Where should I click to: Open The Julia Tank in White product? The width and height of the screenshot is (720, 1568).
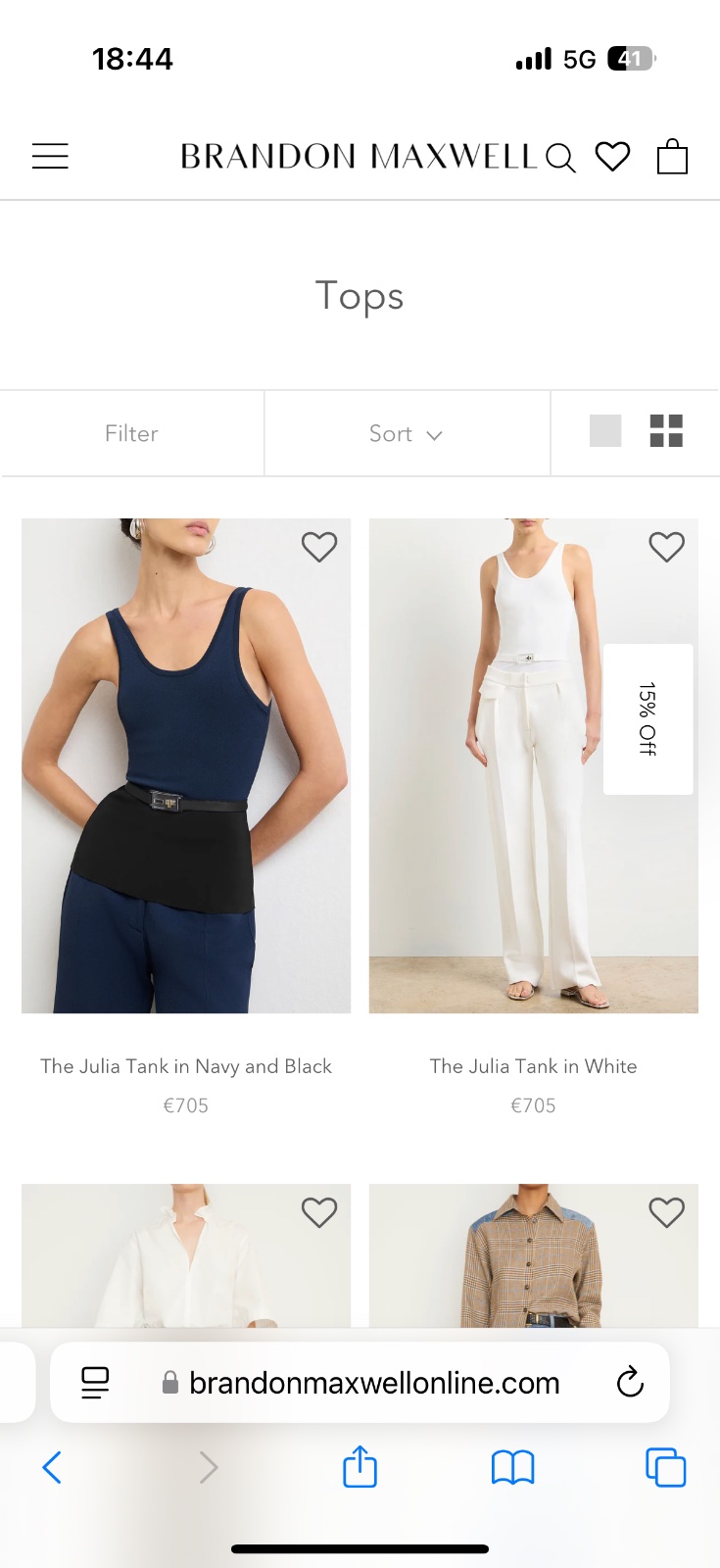[x=533, y=1066]
